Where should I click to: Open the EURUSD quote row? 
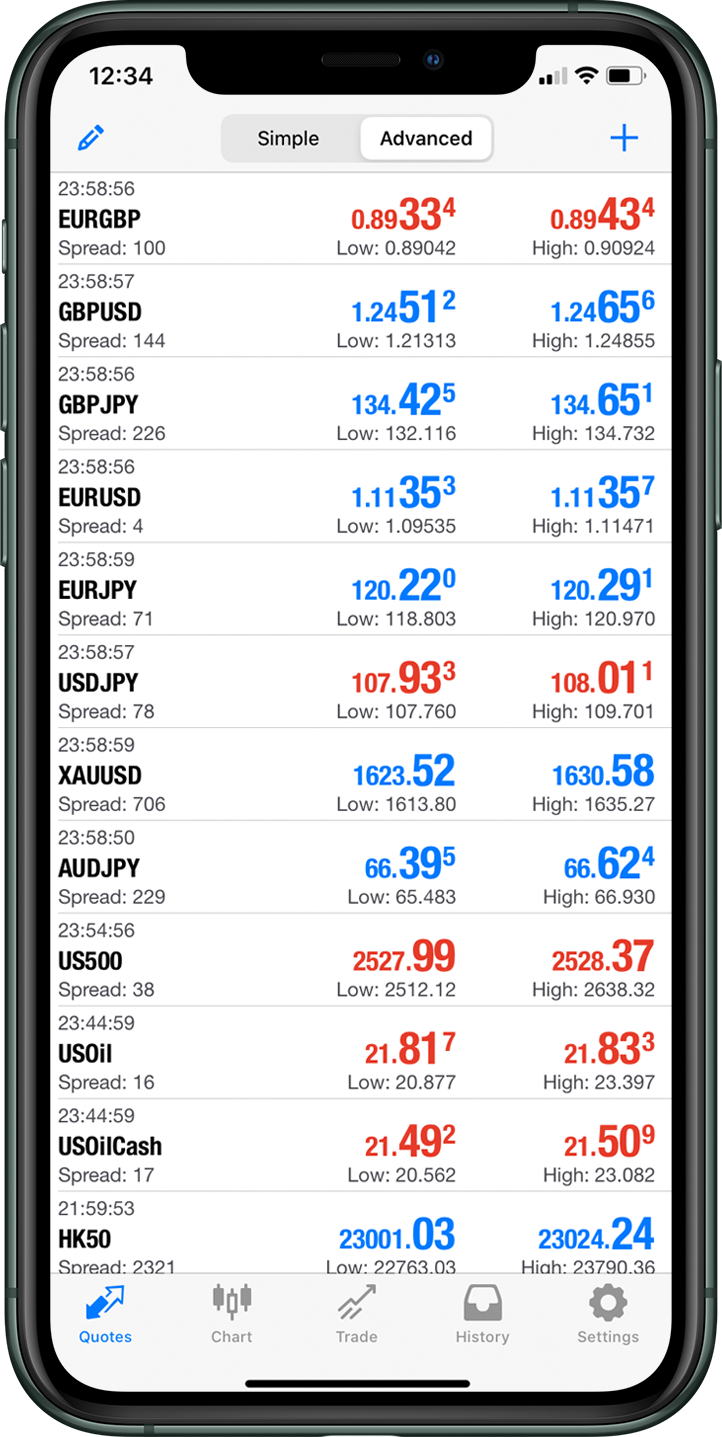click(361, 497)
